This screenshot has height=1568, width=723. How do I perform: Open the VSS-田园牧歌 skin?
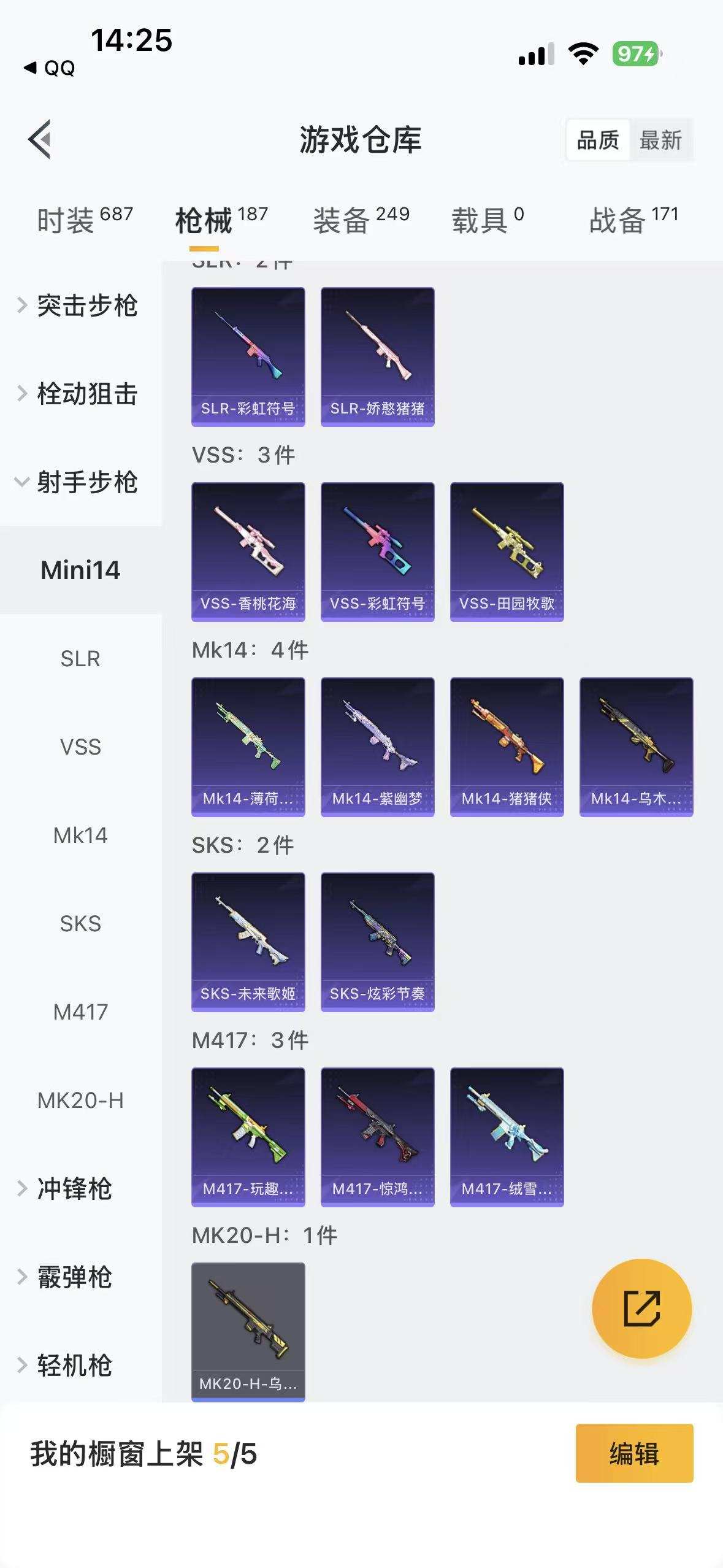[x=507, y=551]
